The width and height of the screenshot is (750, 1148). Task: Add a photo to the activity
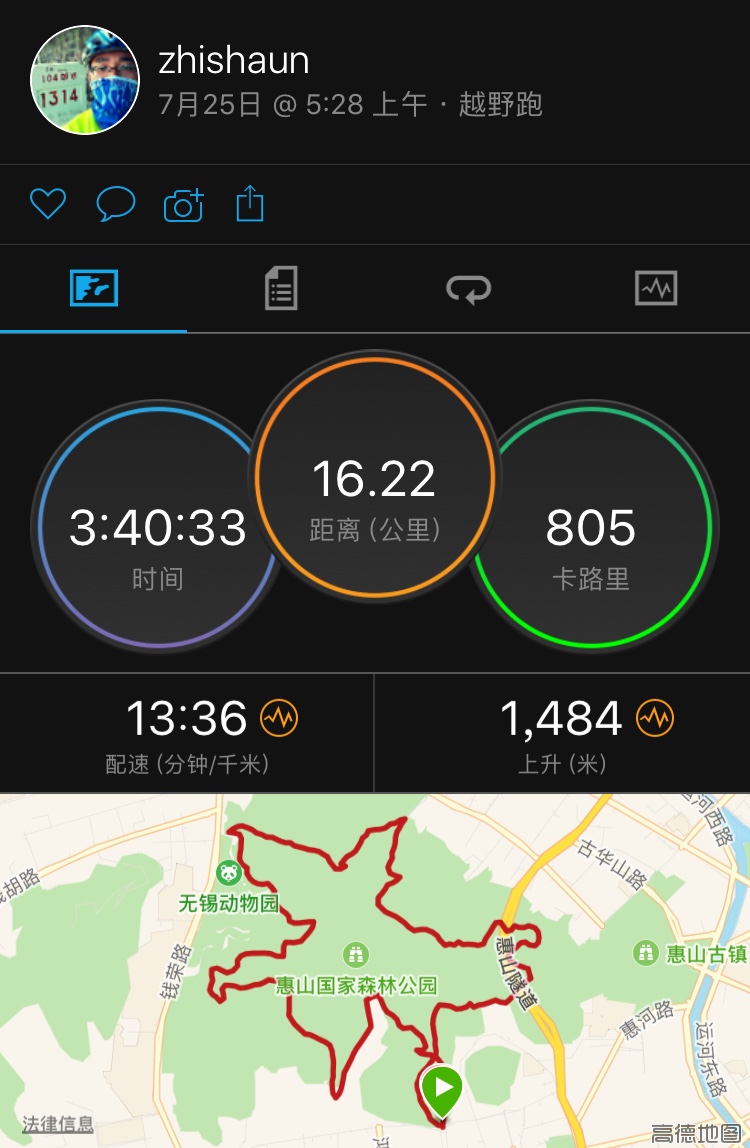point(183,205)
